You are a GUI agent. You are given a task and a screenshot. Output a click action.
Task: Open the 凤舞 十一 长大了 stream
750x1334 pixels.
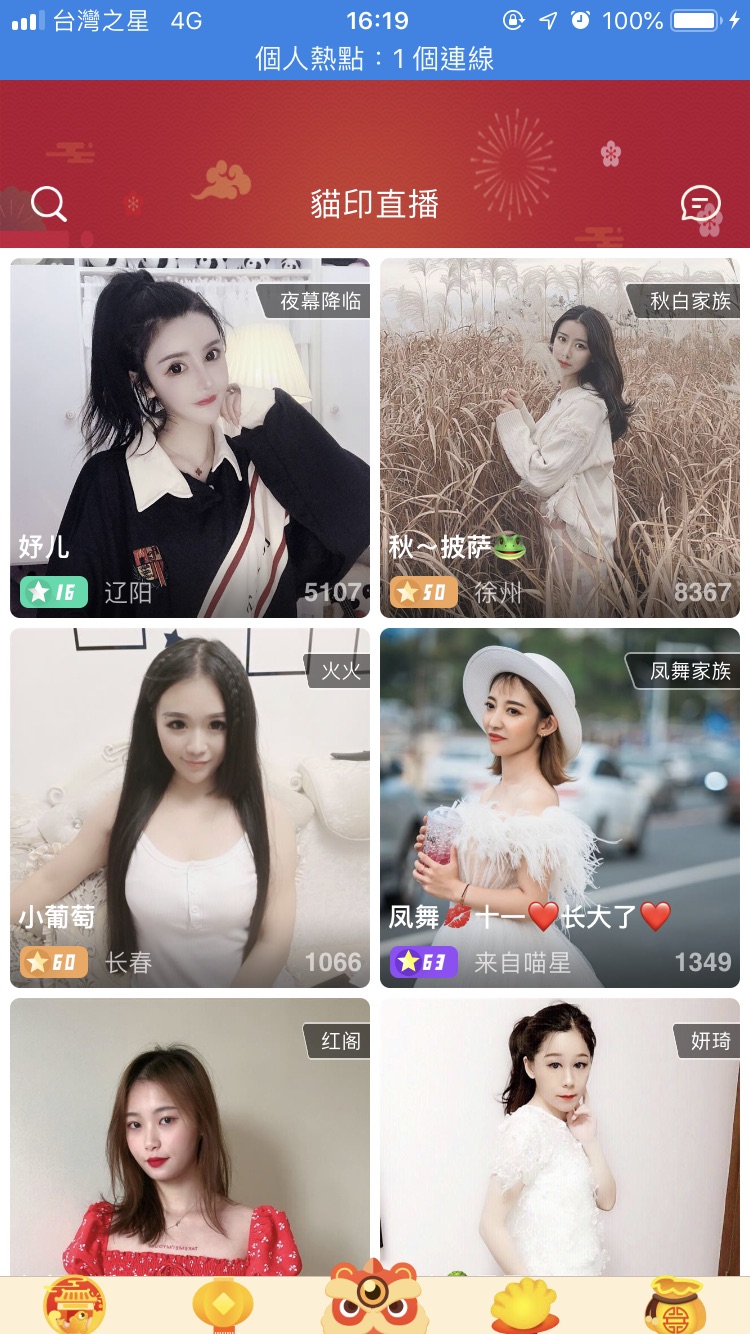click(x=560, y=807)
